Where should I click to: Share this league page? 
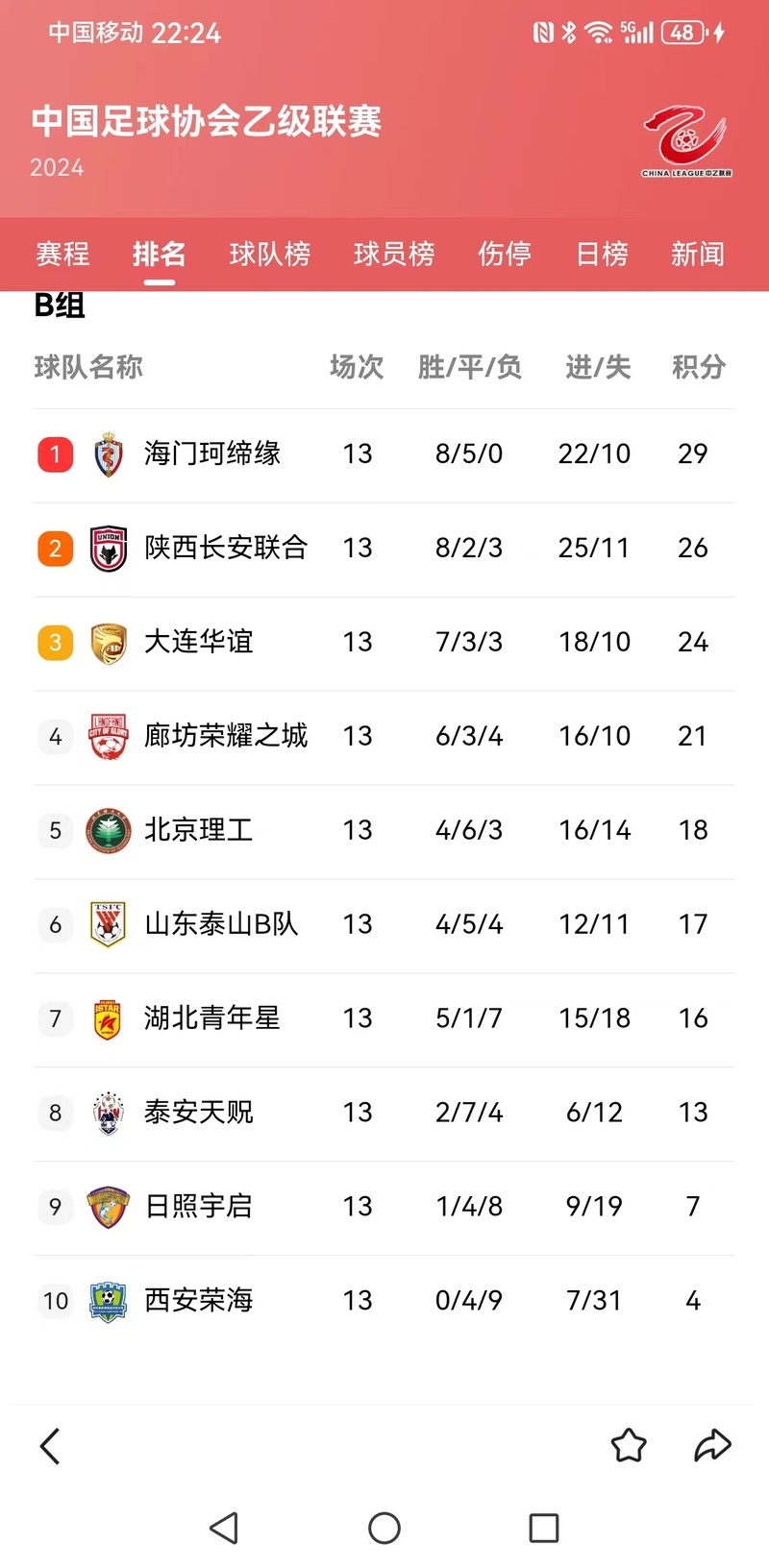click(712, 1445)
